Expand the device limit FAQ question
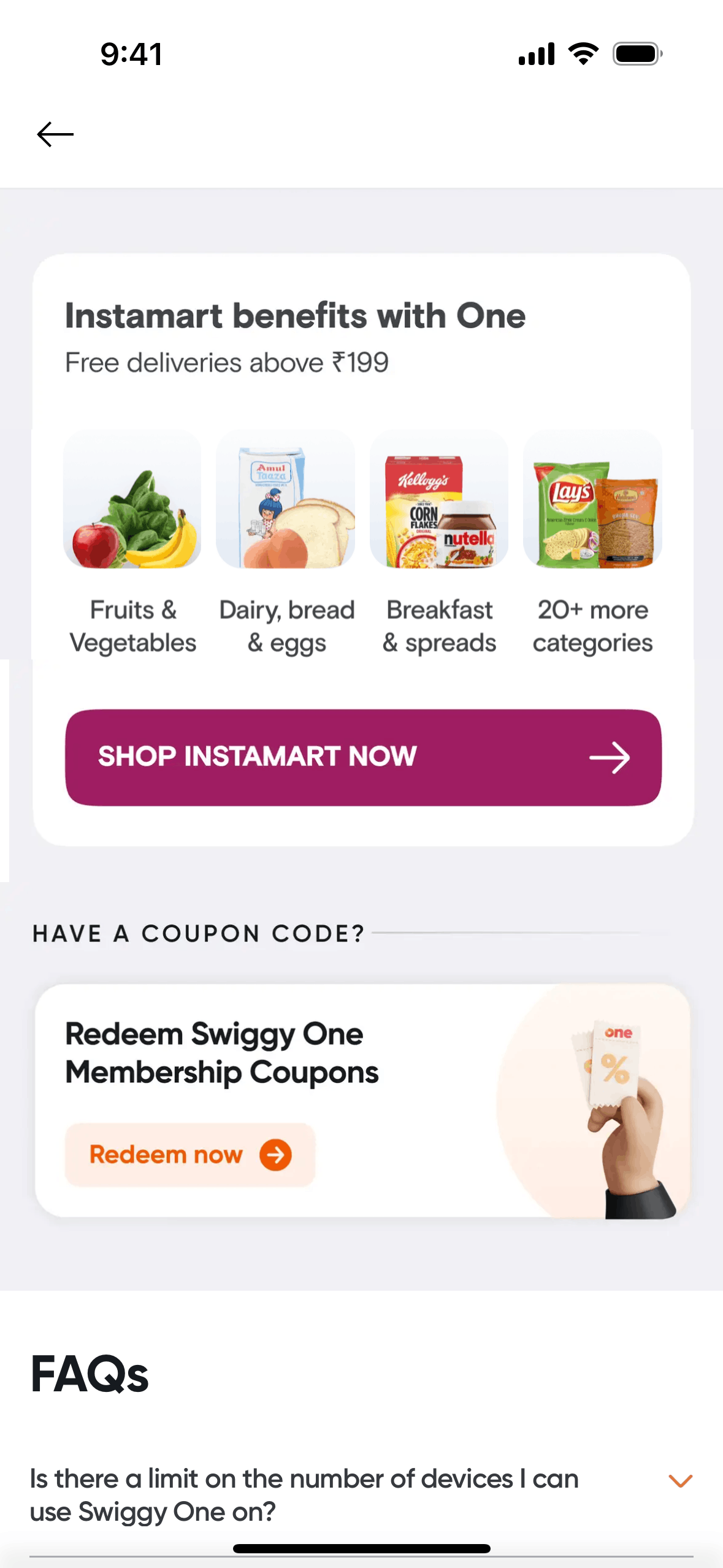 [x=679, y=1481]
